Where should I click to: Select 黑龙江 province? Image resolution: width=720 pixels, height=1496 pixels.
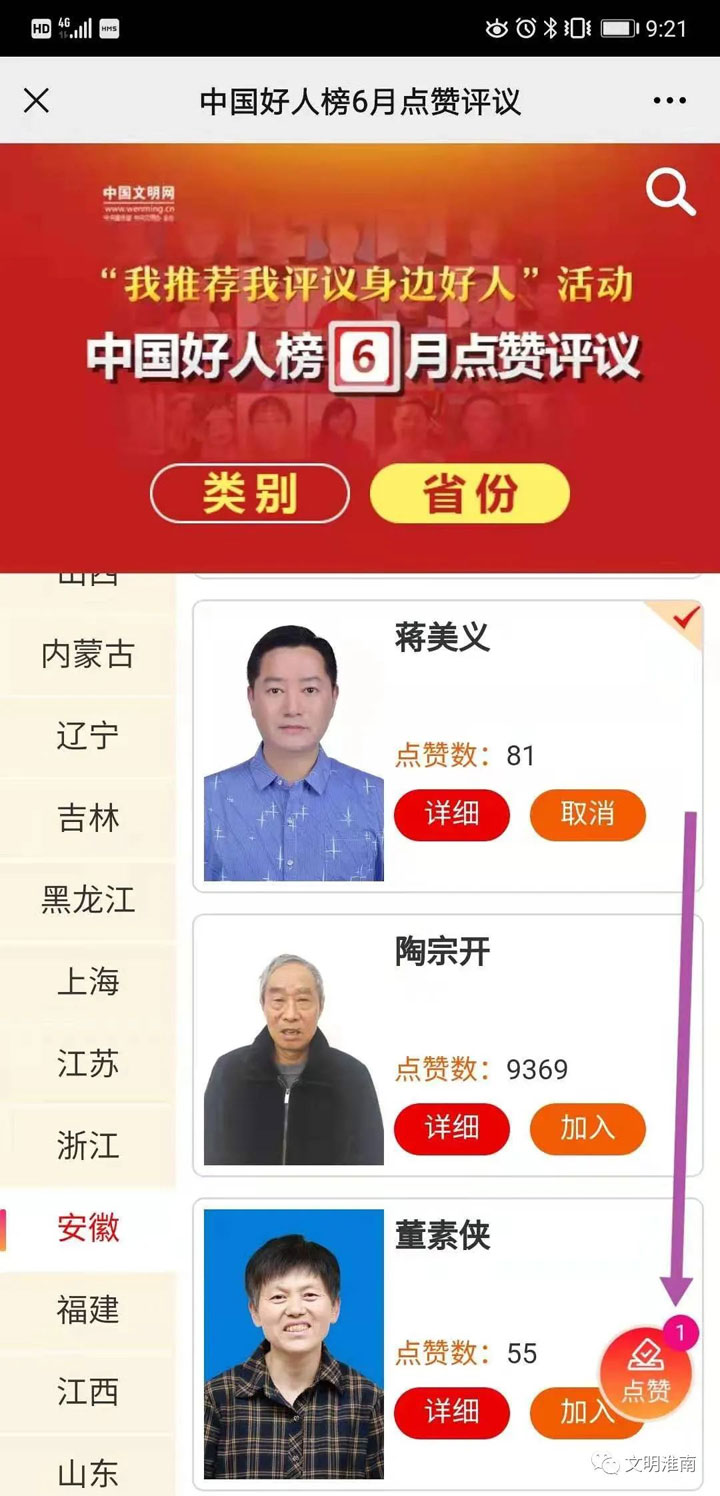pyautogui.click(x=88, y=900)
